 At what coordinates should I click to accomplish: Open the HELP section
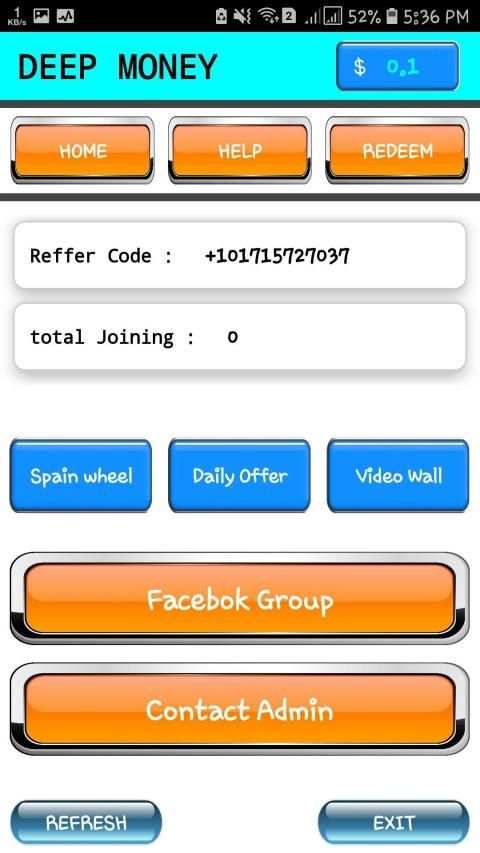[x=240, y=151]
